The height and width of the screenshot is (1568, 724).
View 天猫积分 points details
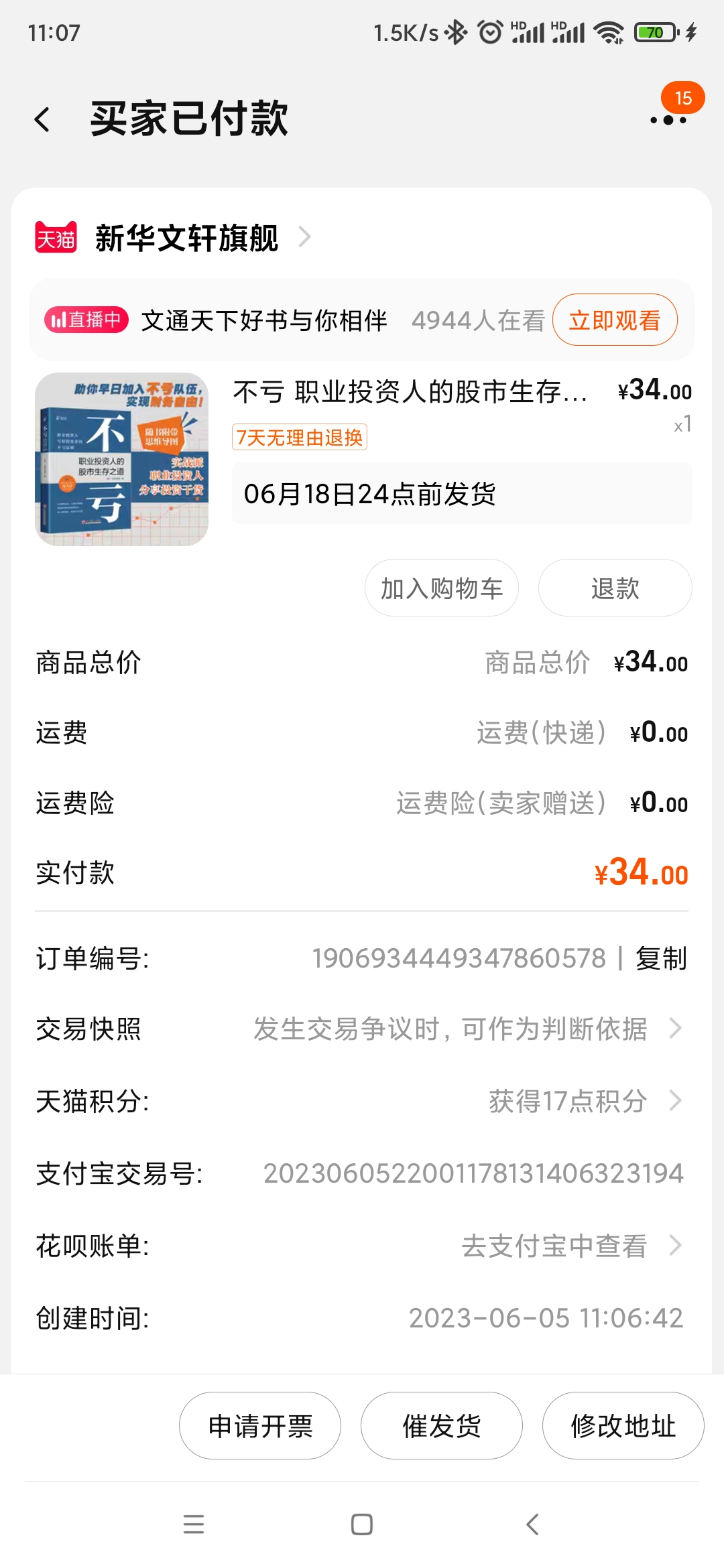tap(361, 1101)
